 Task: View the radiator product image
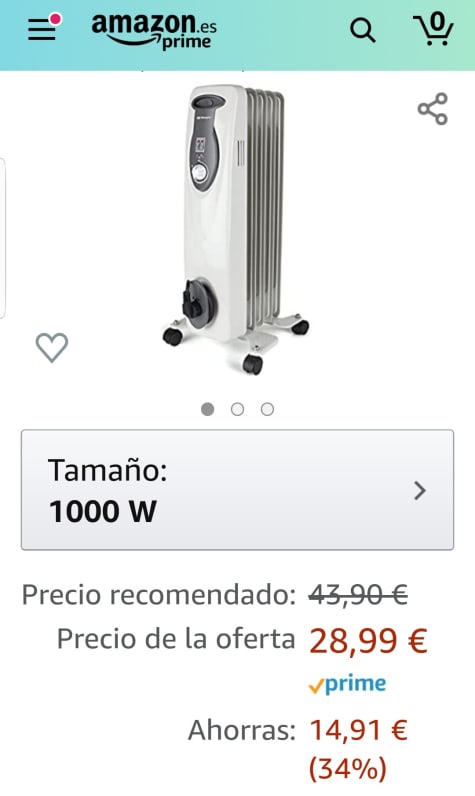(x=236, y=229)
